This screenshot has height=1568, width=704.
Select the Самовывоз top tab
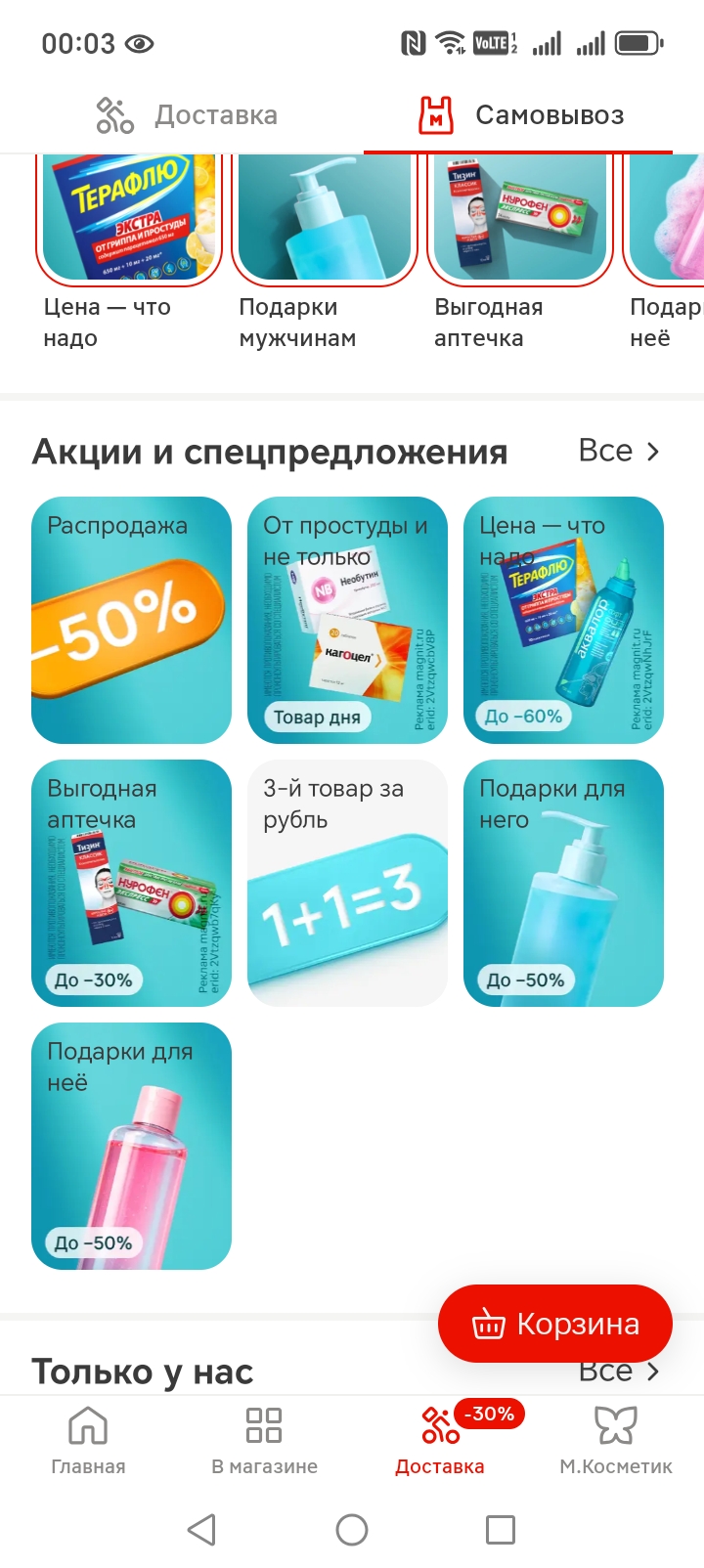[x=520, y=115]
